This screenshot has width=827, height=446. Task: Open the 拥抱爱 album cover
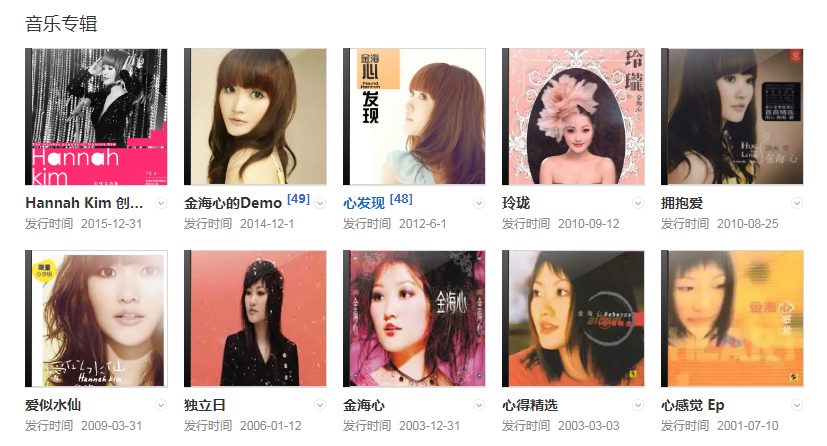tap(732, 116)
